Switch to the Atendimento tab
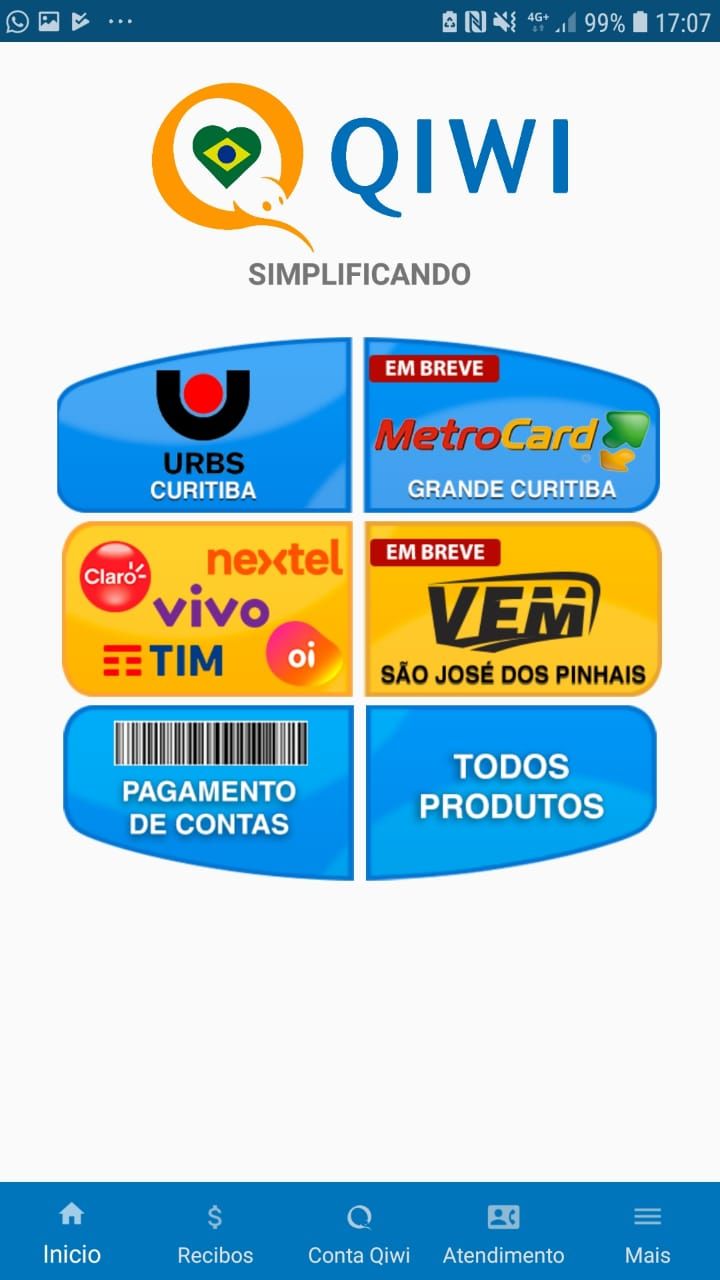This screenshot has width=720, height=1280. [503, 1232]
